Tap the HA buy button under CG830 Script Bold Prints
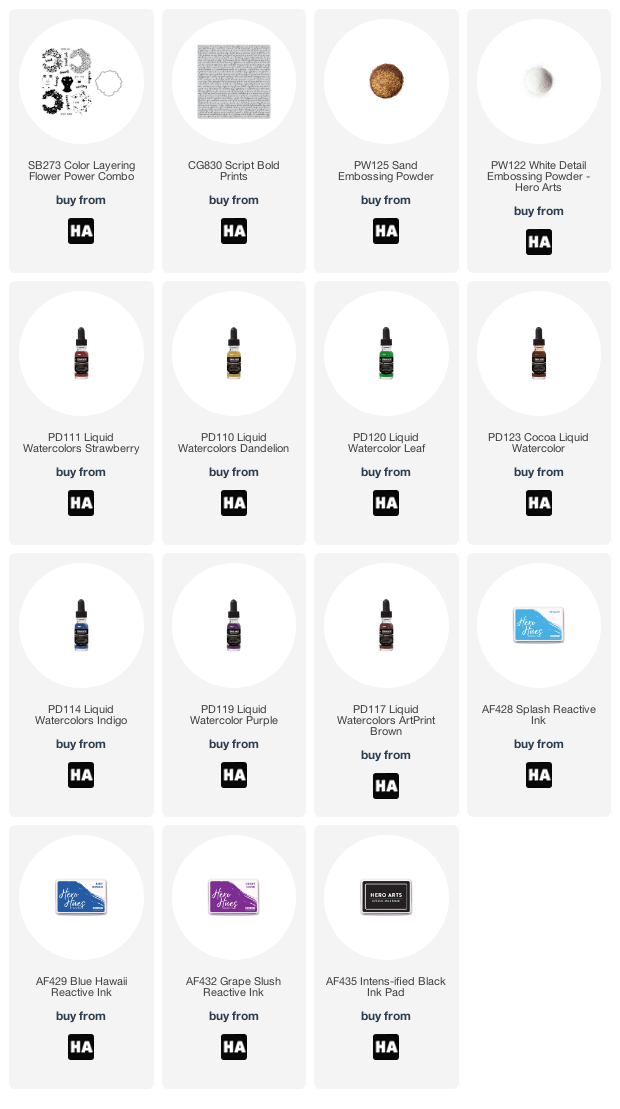Viewport: 620px width, 1109px height. pos(233,231)
